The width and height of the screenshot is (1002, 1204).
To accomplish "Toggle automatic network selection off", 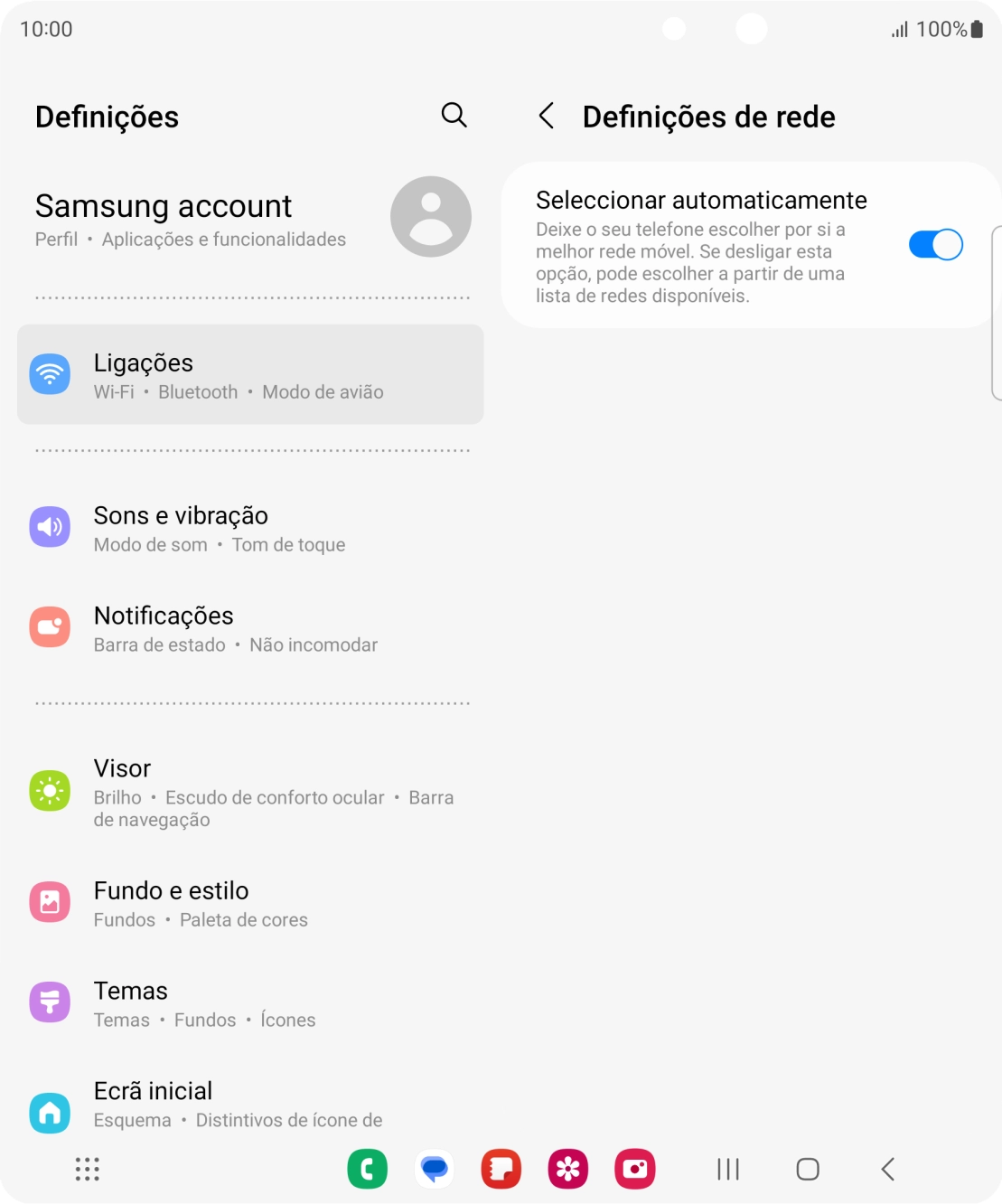I will [x=936, y=244].
